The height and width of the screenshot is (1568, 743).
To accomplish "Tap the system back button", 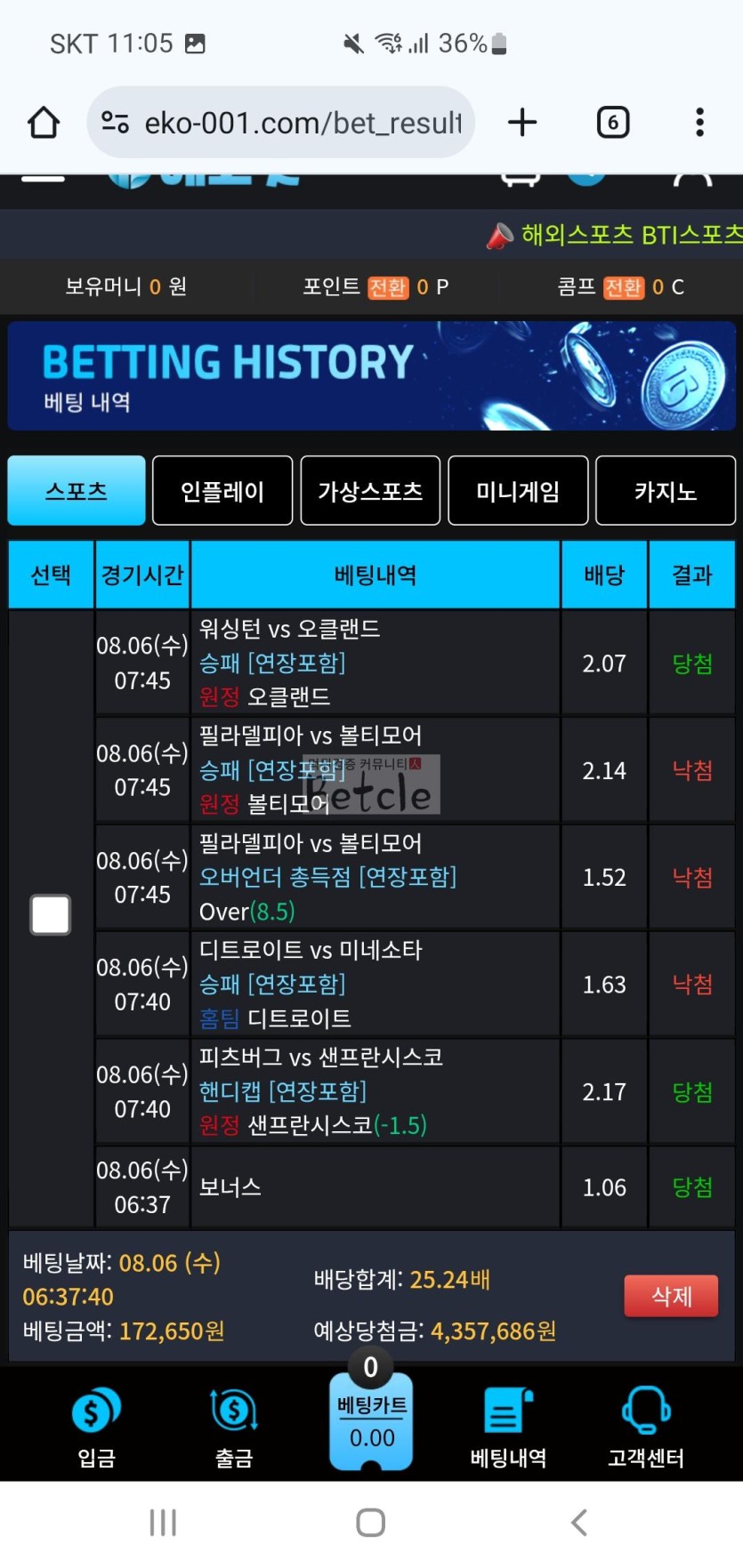I will [x=579, y=1522].
